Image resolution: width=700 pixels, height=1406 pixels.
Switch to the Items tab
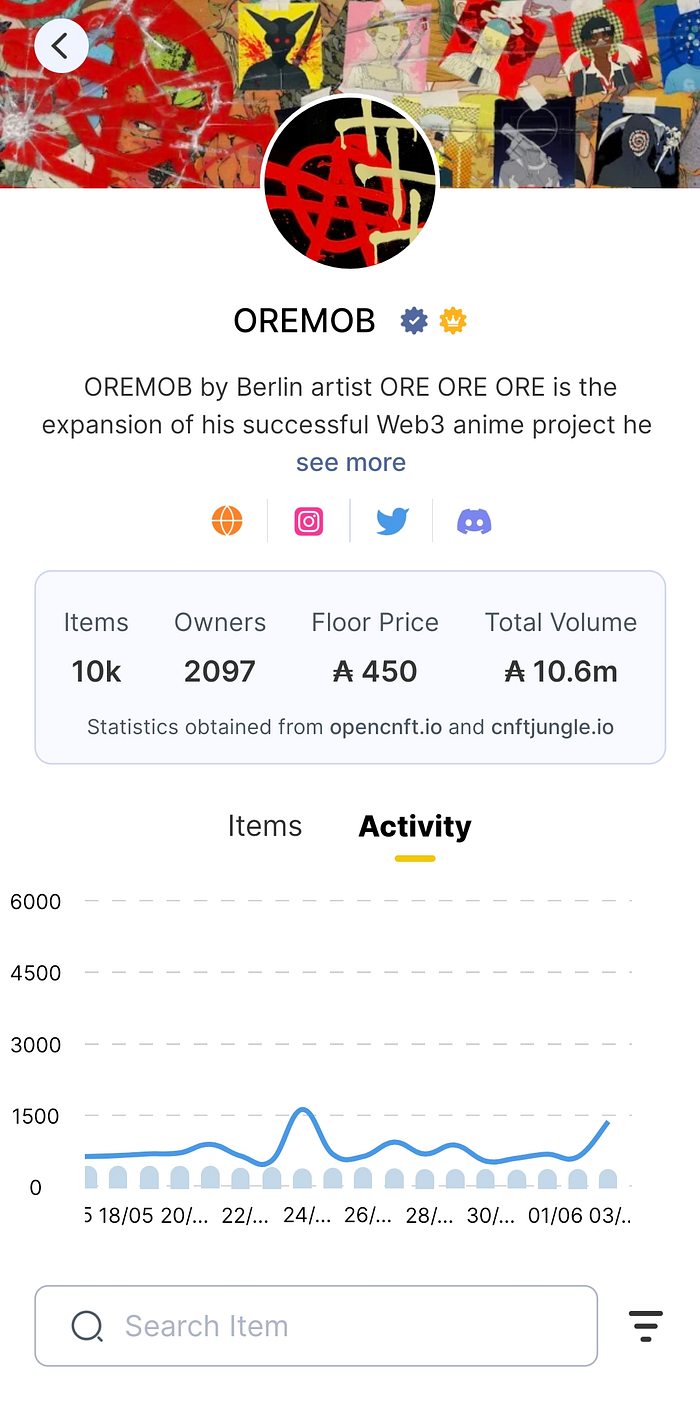(264, 826)
